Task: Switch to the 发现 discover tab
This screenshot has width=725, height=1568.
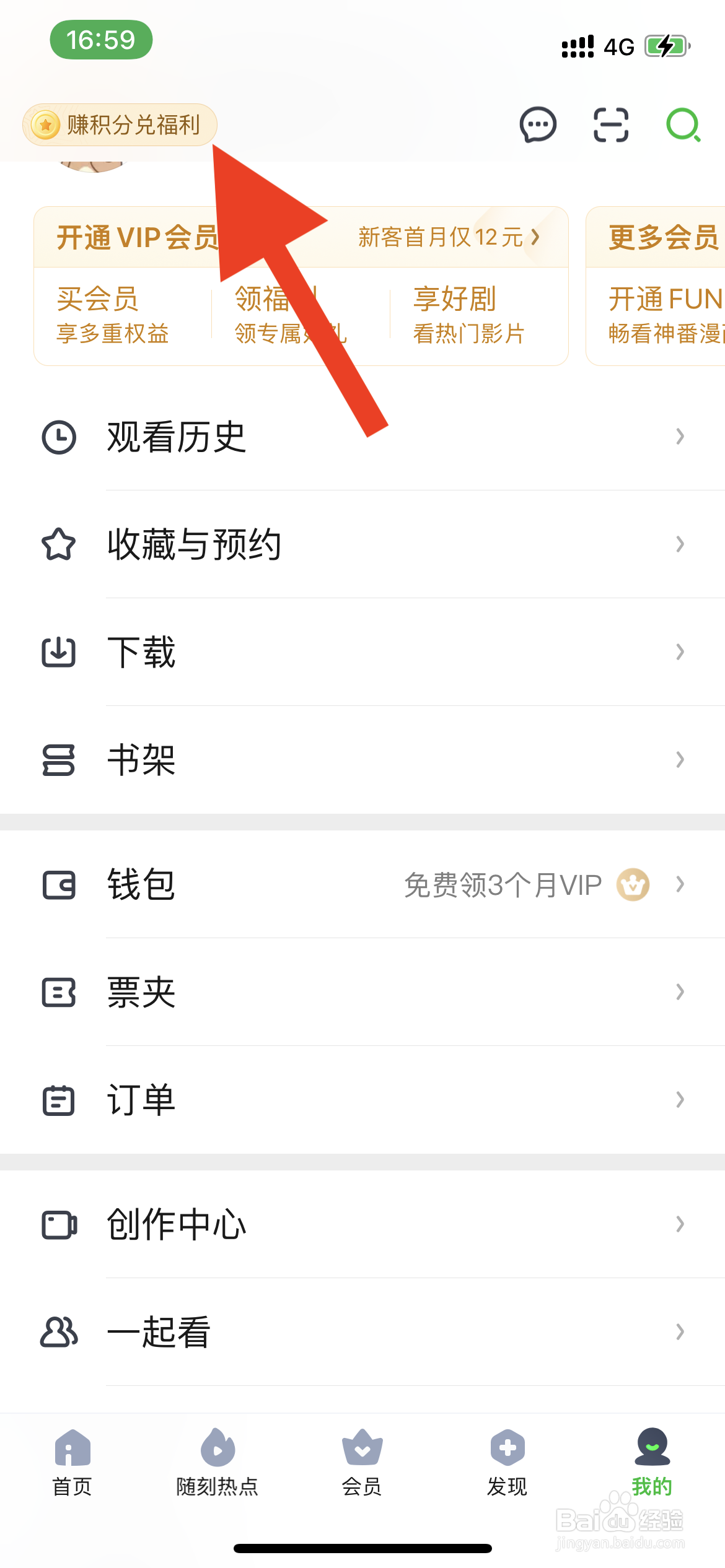Action: point(507,1461)
